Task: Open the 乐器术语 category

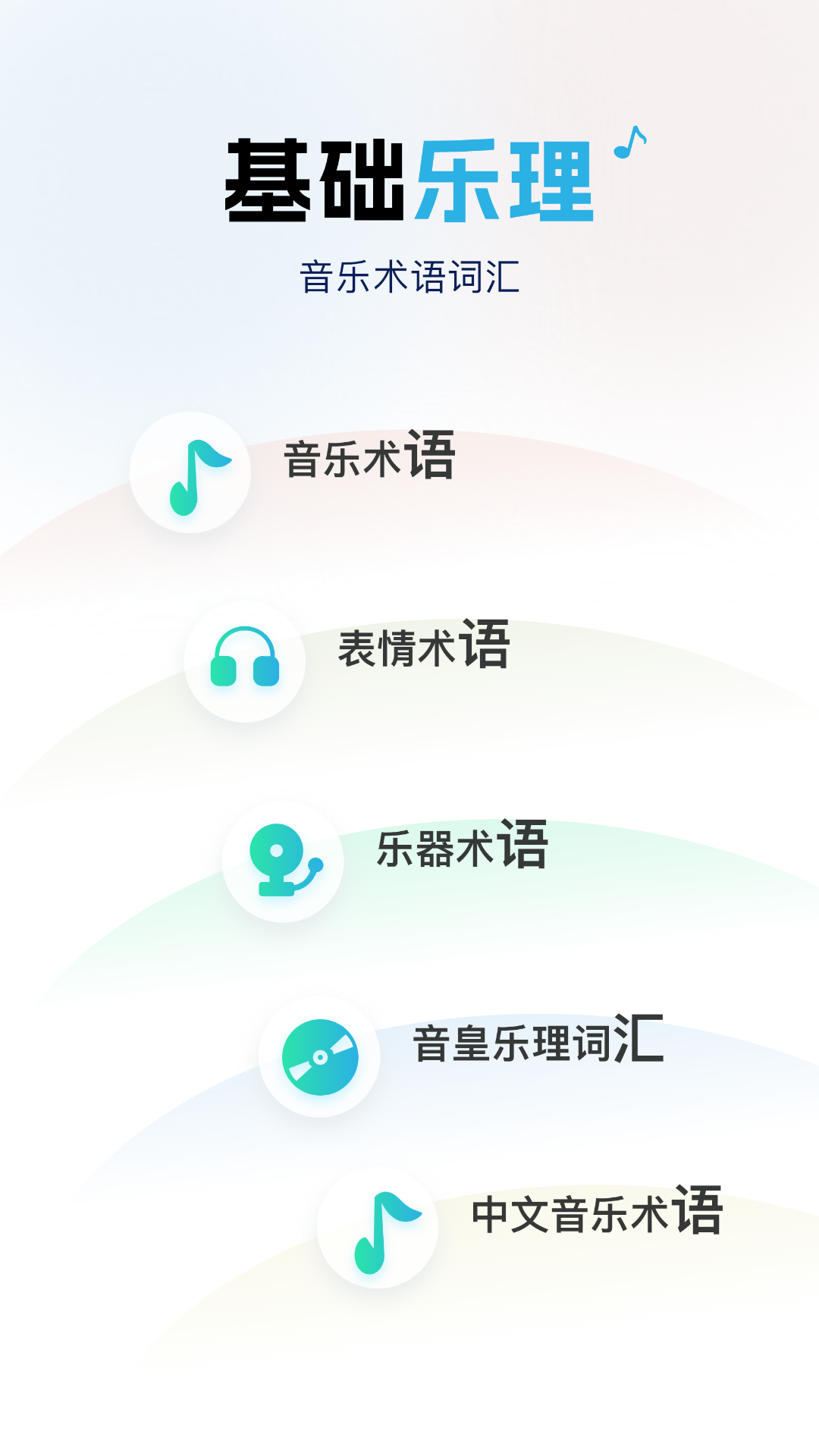Action: coord(463,849)
